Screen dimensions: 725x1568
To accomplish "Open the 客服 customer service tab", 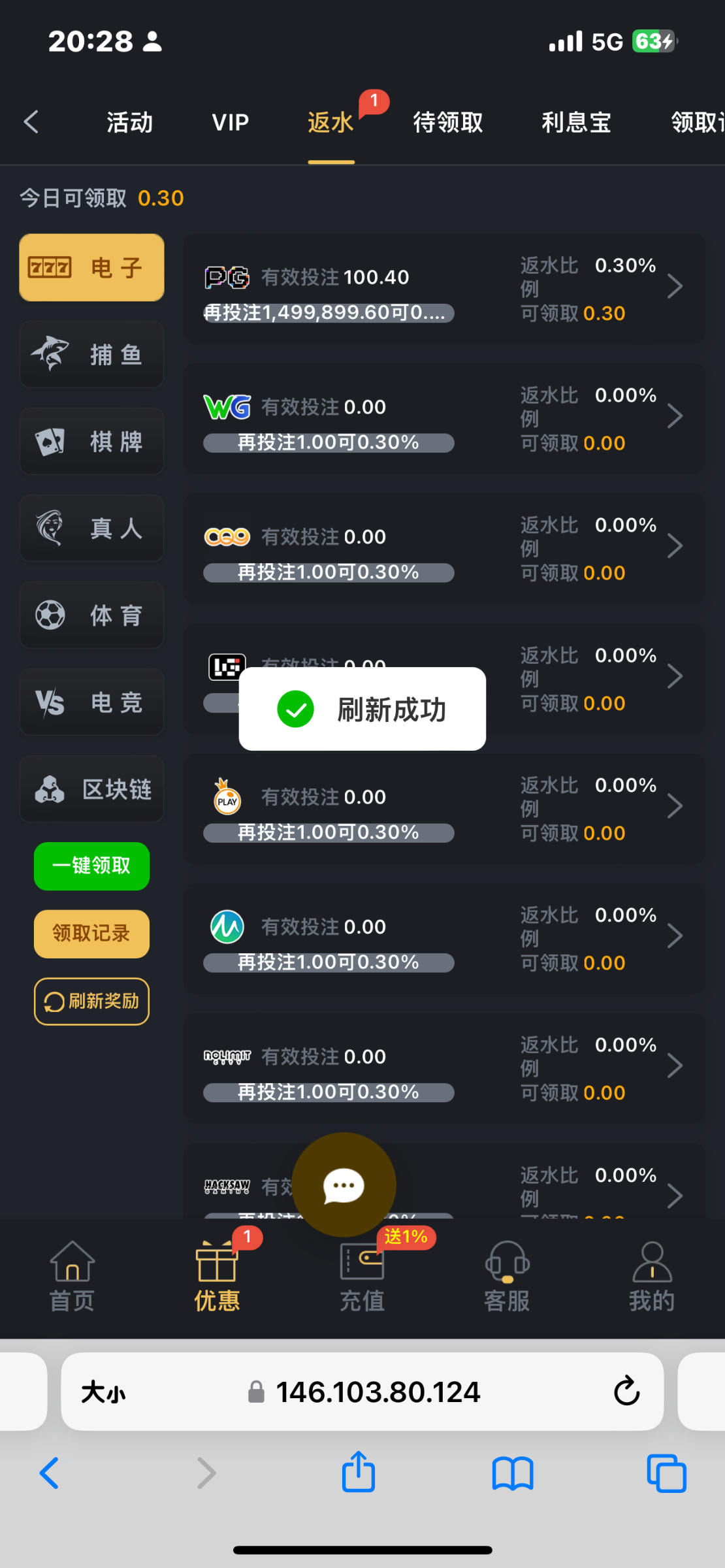I will [x=507, y=1277].
